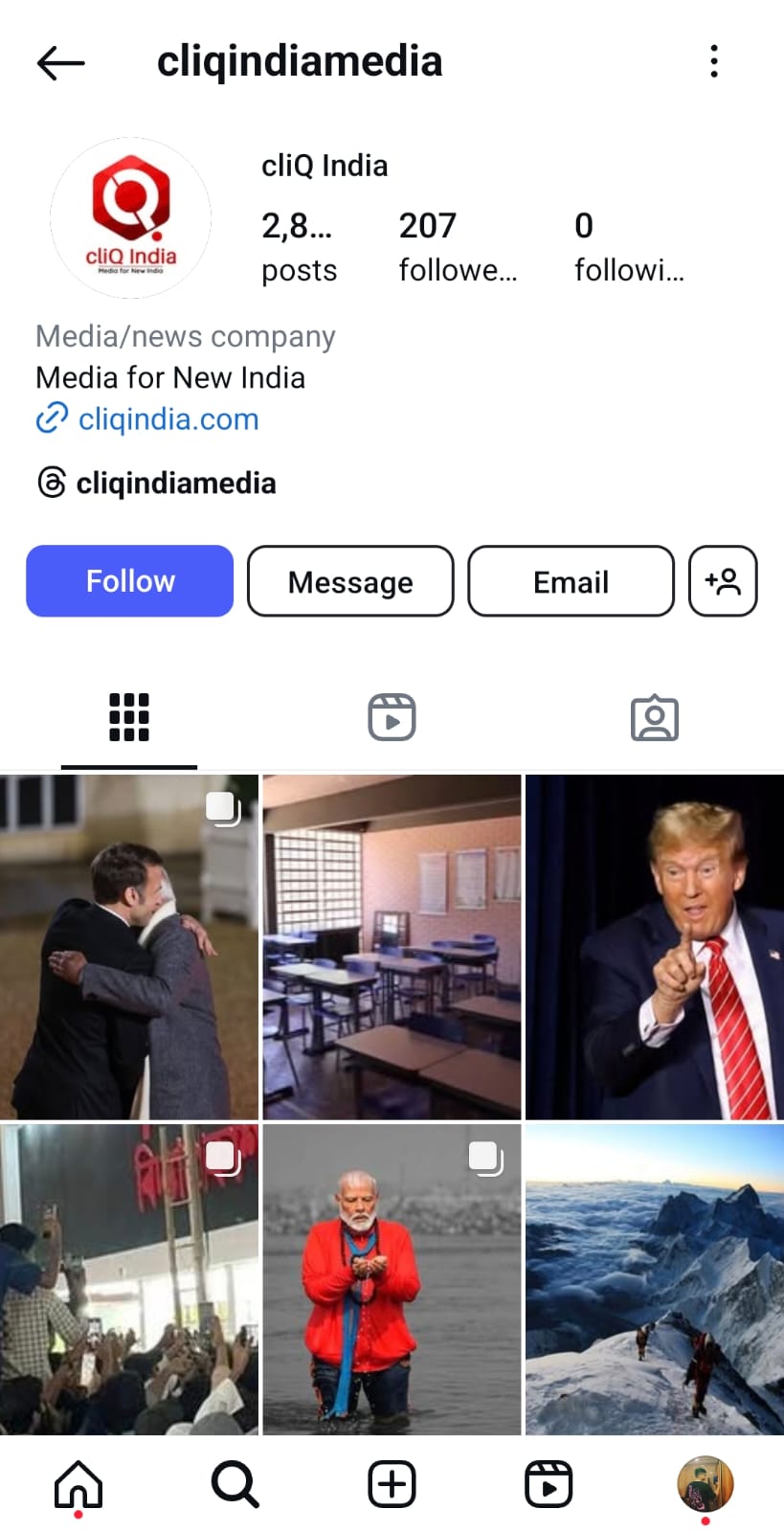Go to the Home feed

(78, 1484)
